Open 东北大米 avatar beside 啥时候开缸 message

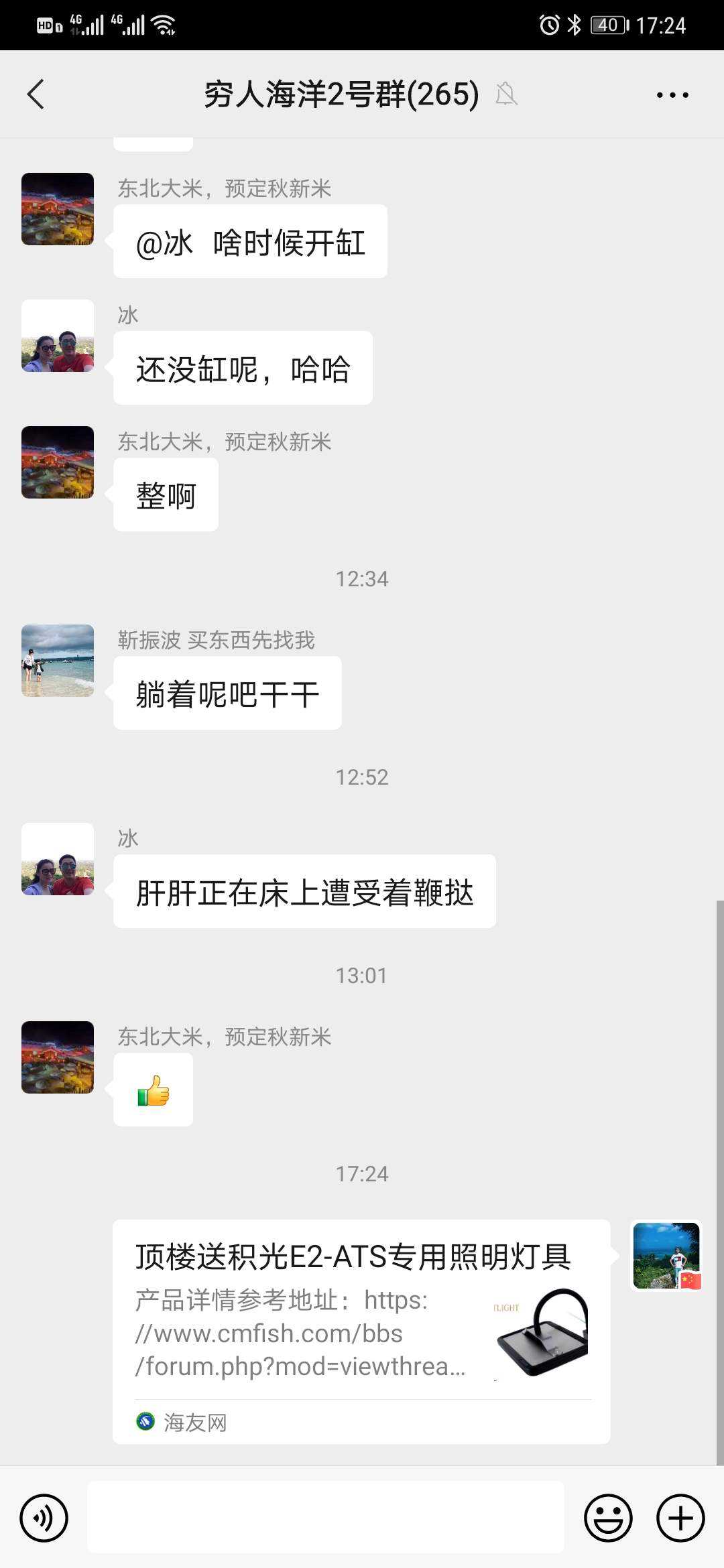tap(58, 209)
